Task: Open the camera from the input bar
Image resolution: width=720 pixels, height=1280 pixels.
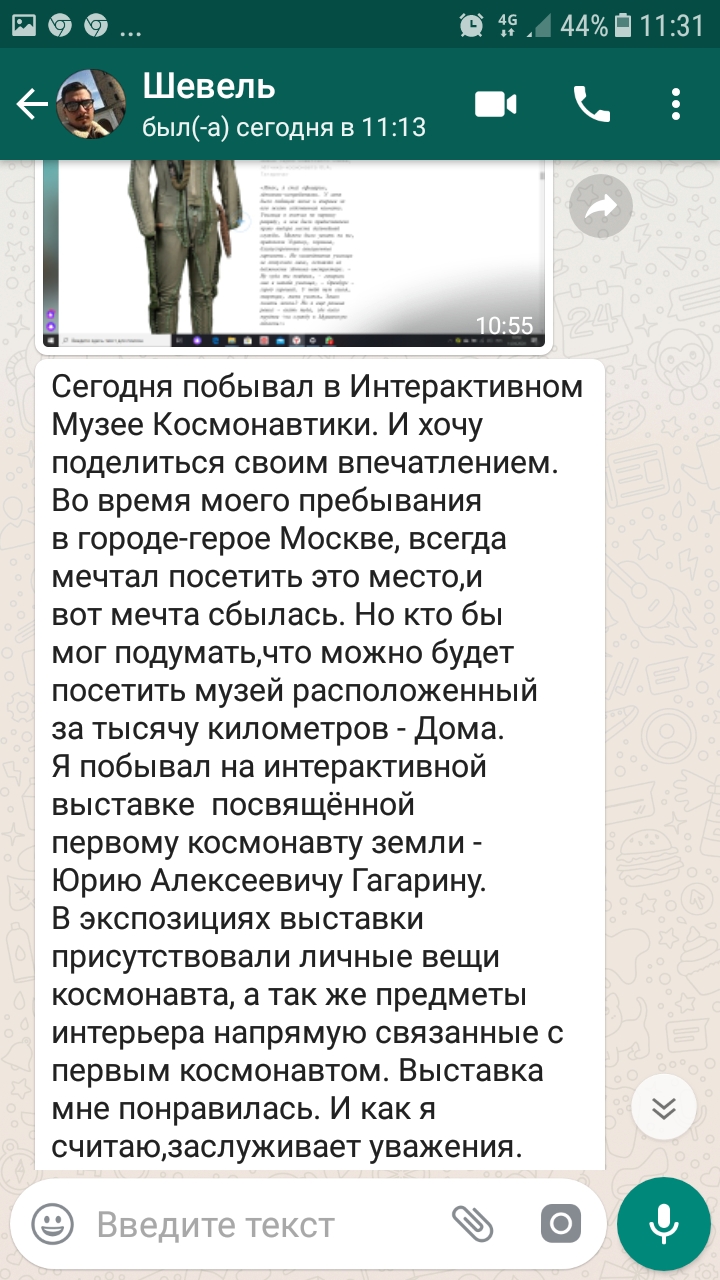Action: point(560,1224)
